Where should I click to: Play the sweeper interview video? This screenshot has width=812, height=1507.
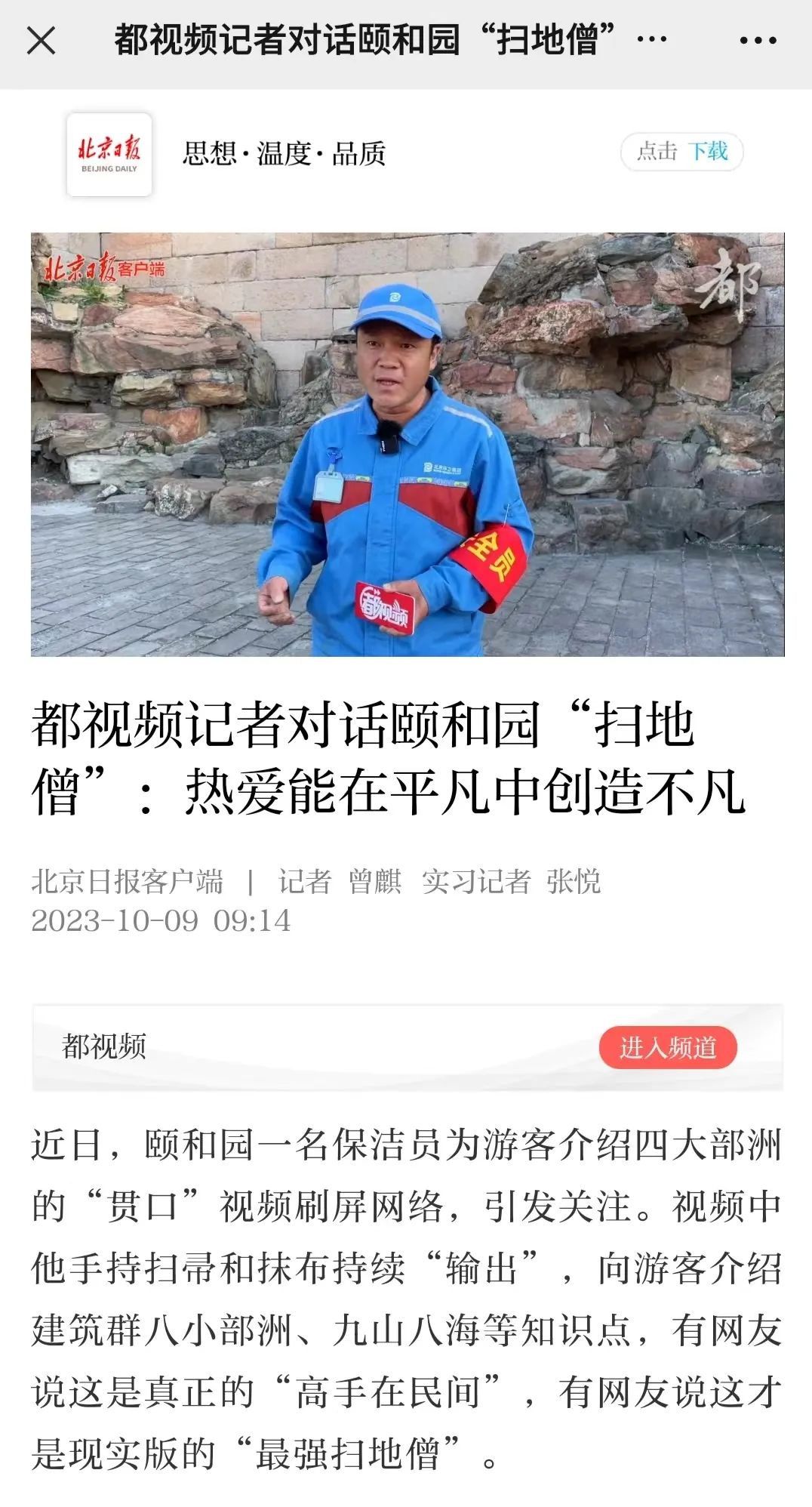click(x=407, y=444)
